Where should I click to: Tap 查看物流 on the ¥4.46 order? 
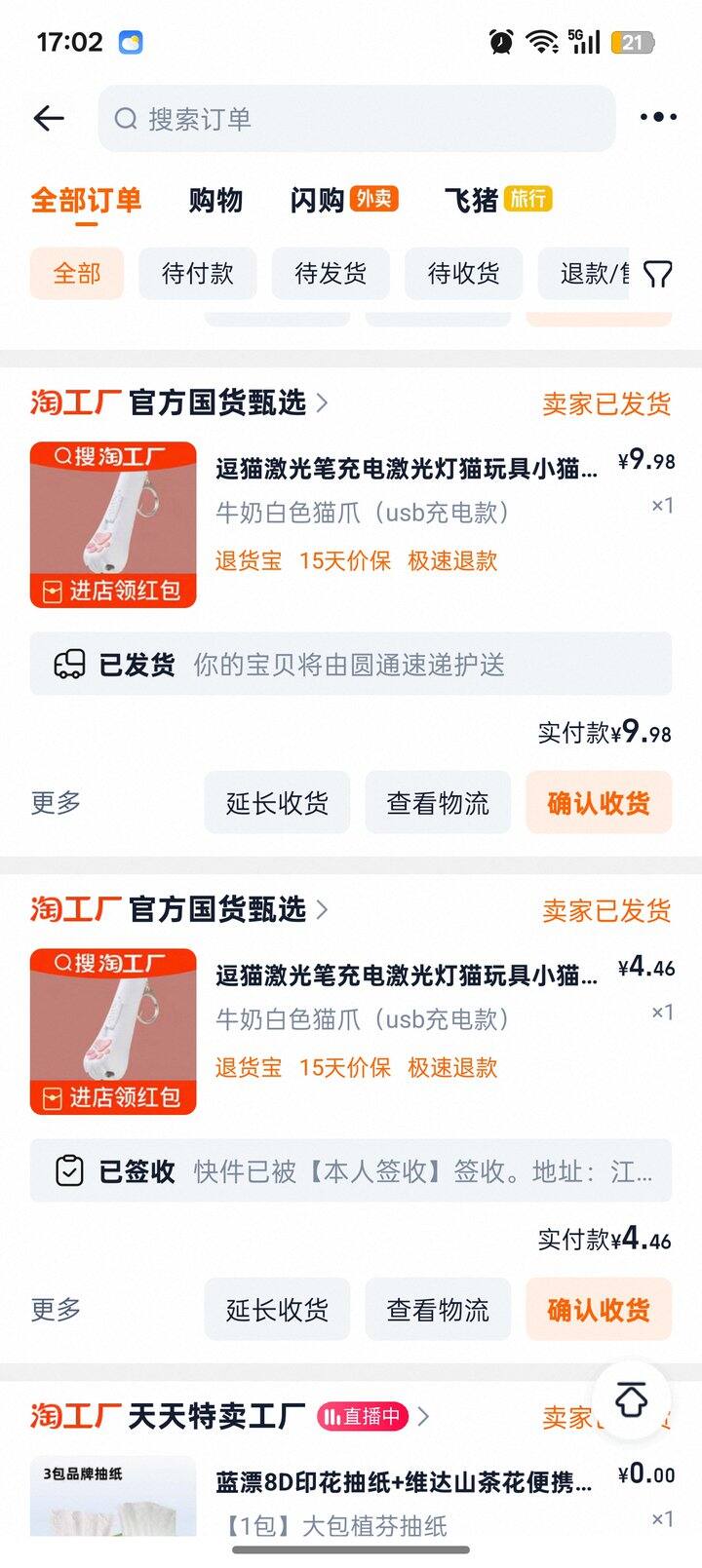(x=438, y=1310)
